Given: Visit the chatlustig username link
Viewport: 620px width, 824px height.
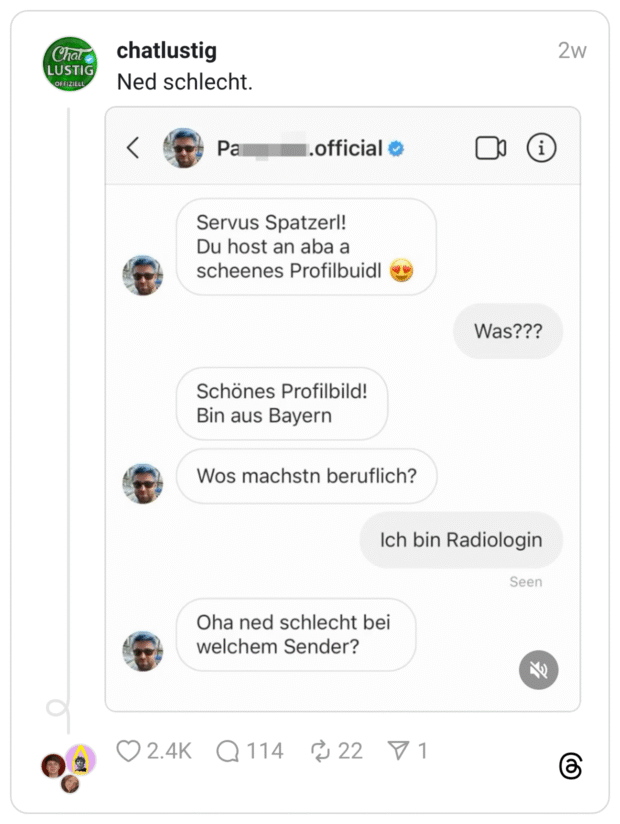Looking at the screenshot, I should pyautogui.click(x=166, y=50).
